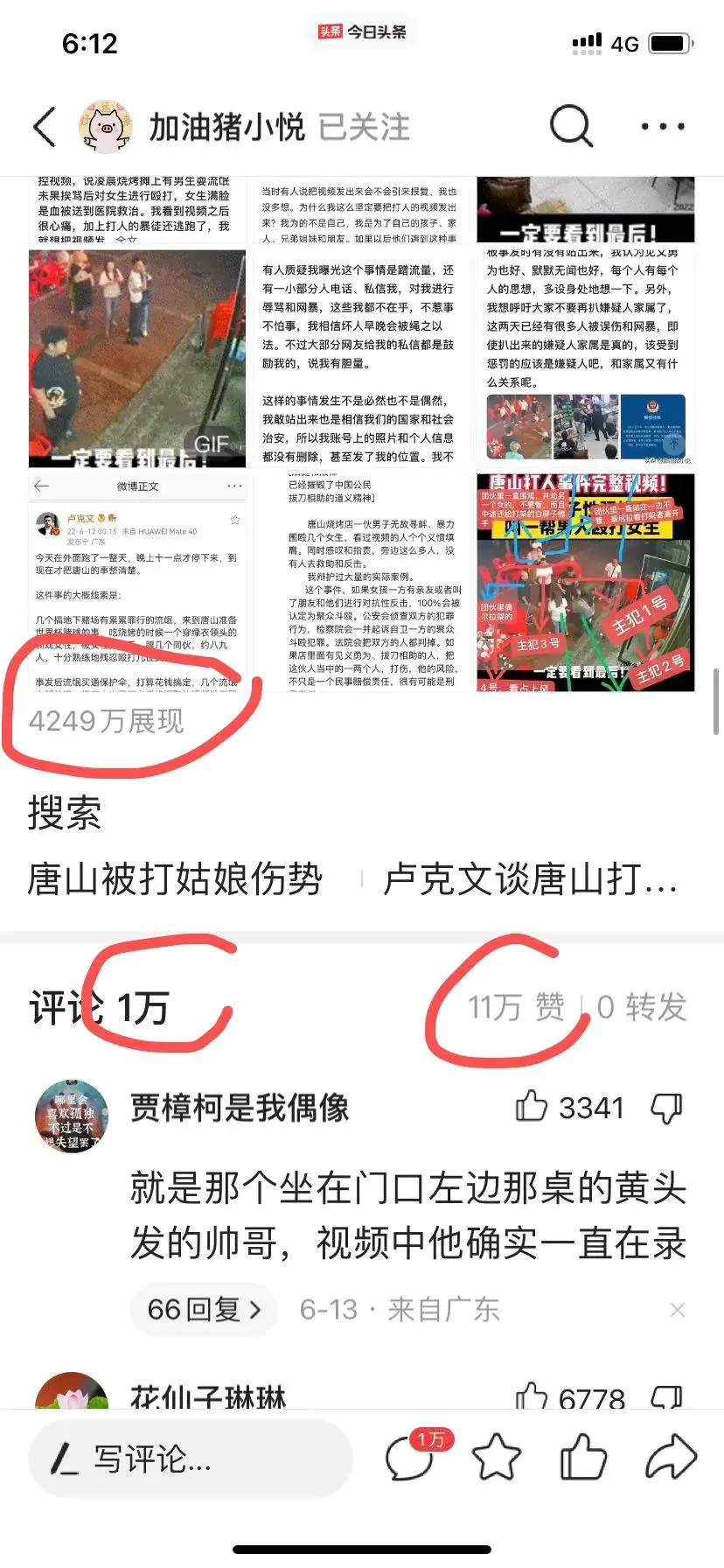Like this post from the bottom bar
Screen dimensions: 724x1568
click(583, 1459)
